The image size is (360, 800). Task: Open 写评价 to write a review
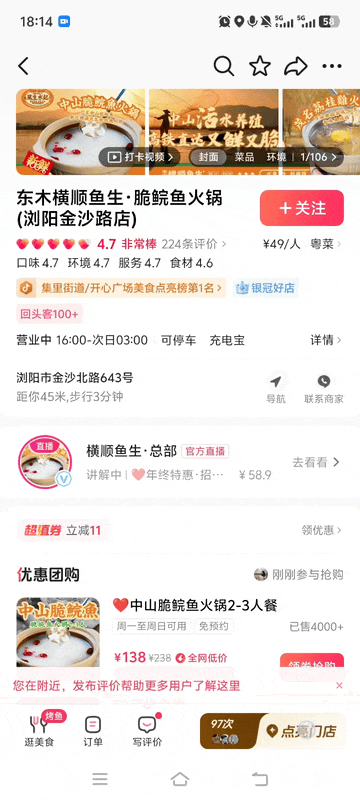pos(147,731)
